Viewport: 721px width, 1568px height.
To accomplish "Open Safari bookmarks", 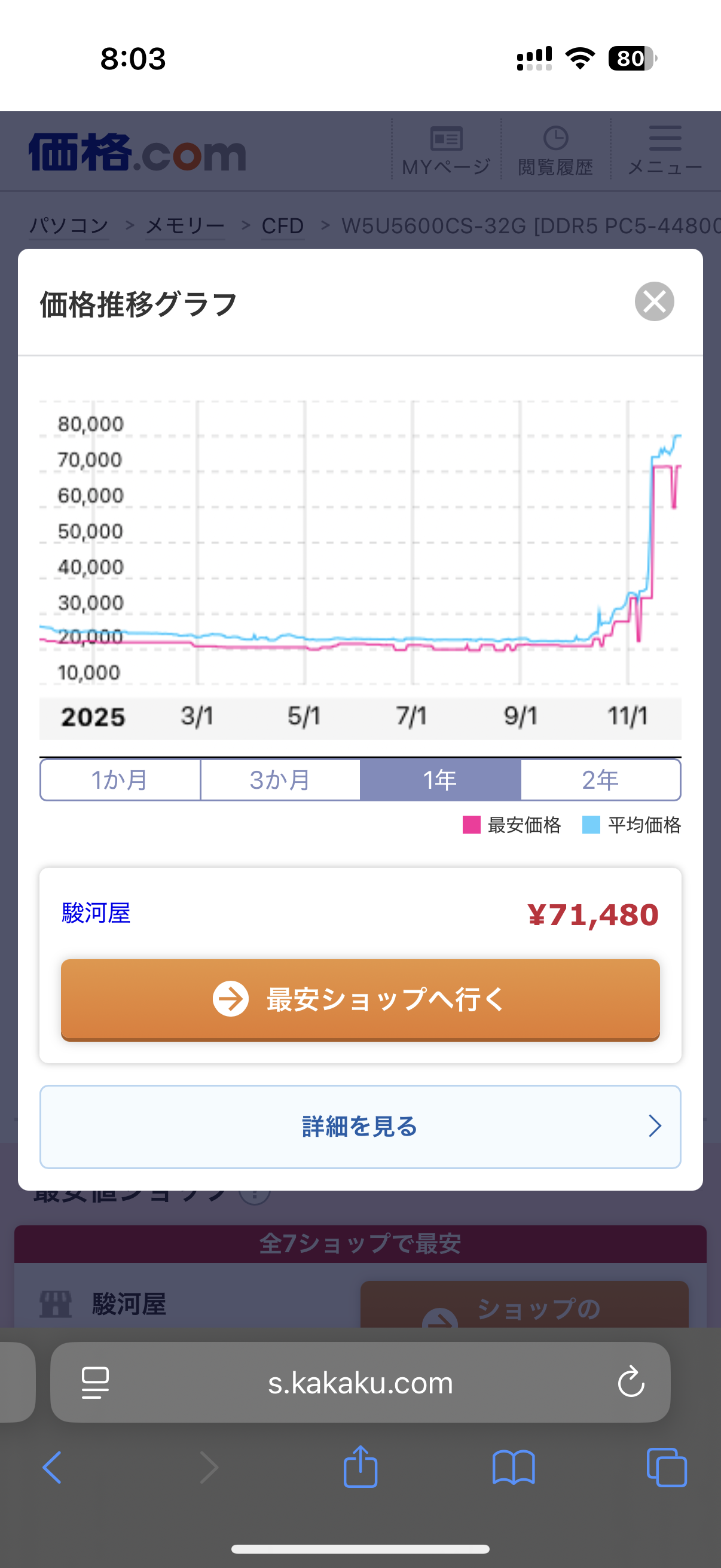I will click(x=514, y=1468).
